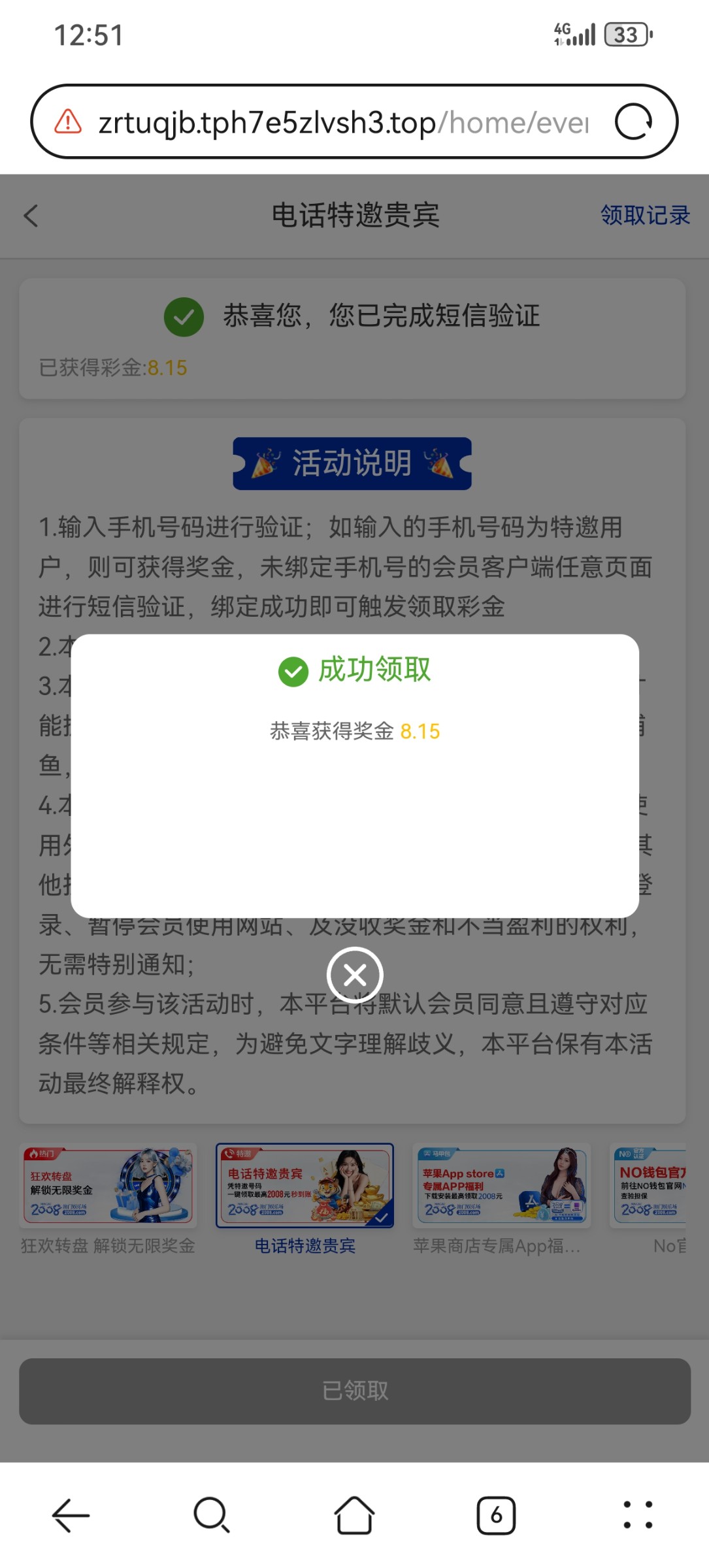View the 6 open browser tabs
This screenshot has height=1568, width=709.
(x=496, y=1515)
